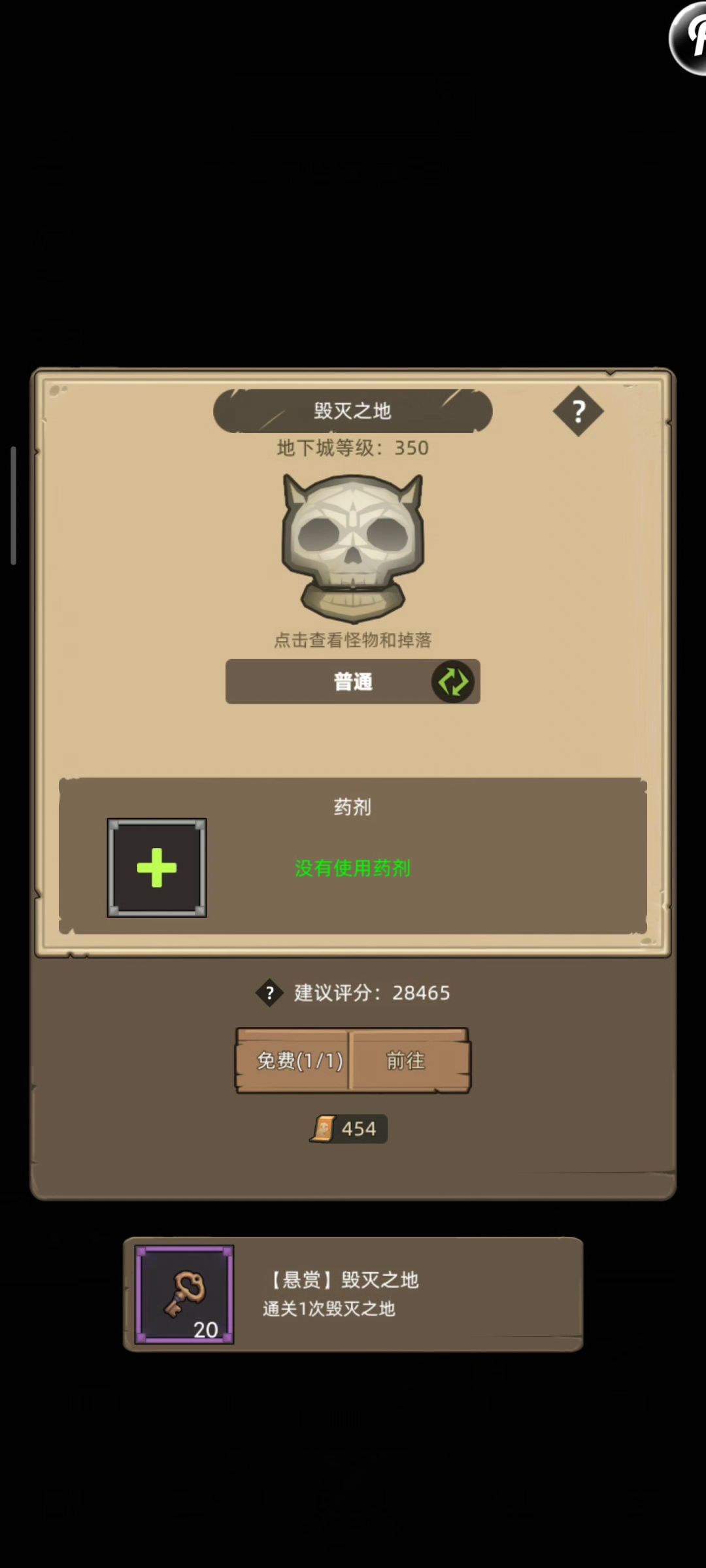Open the dungeon help question mark
Image resolution: width=706 pixels, height=1568 pixels.
[578, 412]
